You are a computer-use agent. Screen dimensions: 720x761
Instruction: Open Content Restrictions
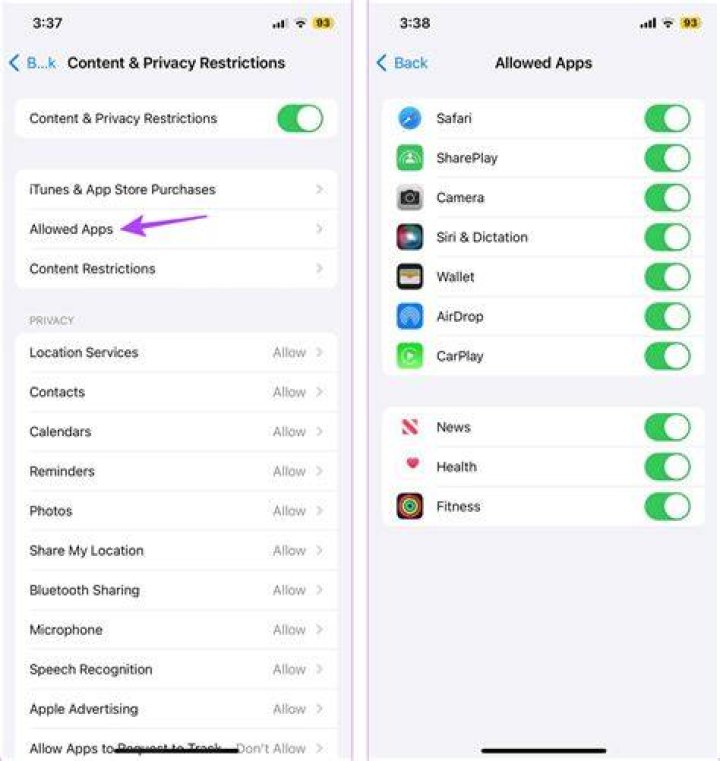176,268
